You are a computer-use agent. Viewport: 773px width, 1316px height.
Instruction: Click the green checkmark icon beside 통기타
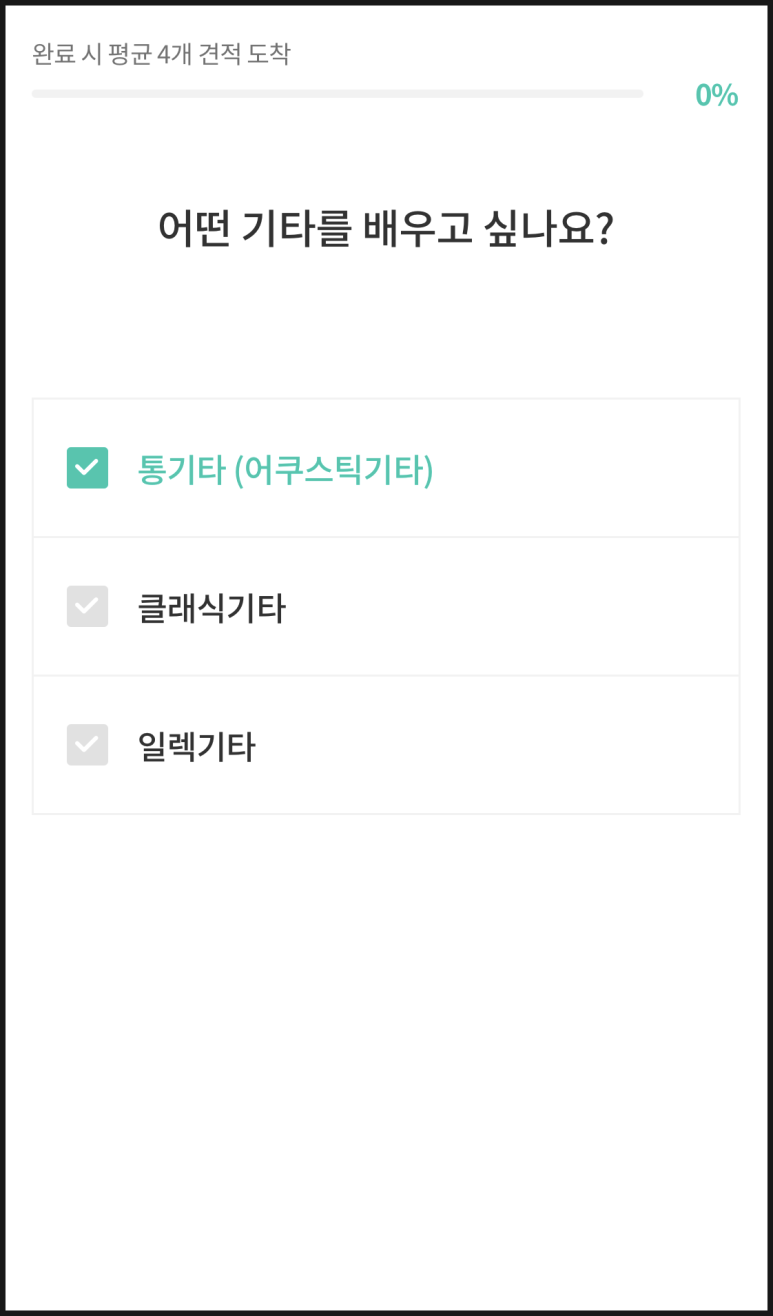coord(87,467)
